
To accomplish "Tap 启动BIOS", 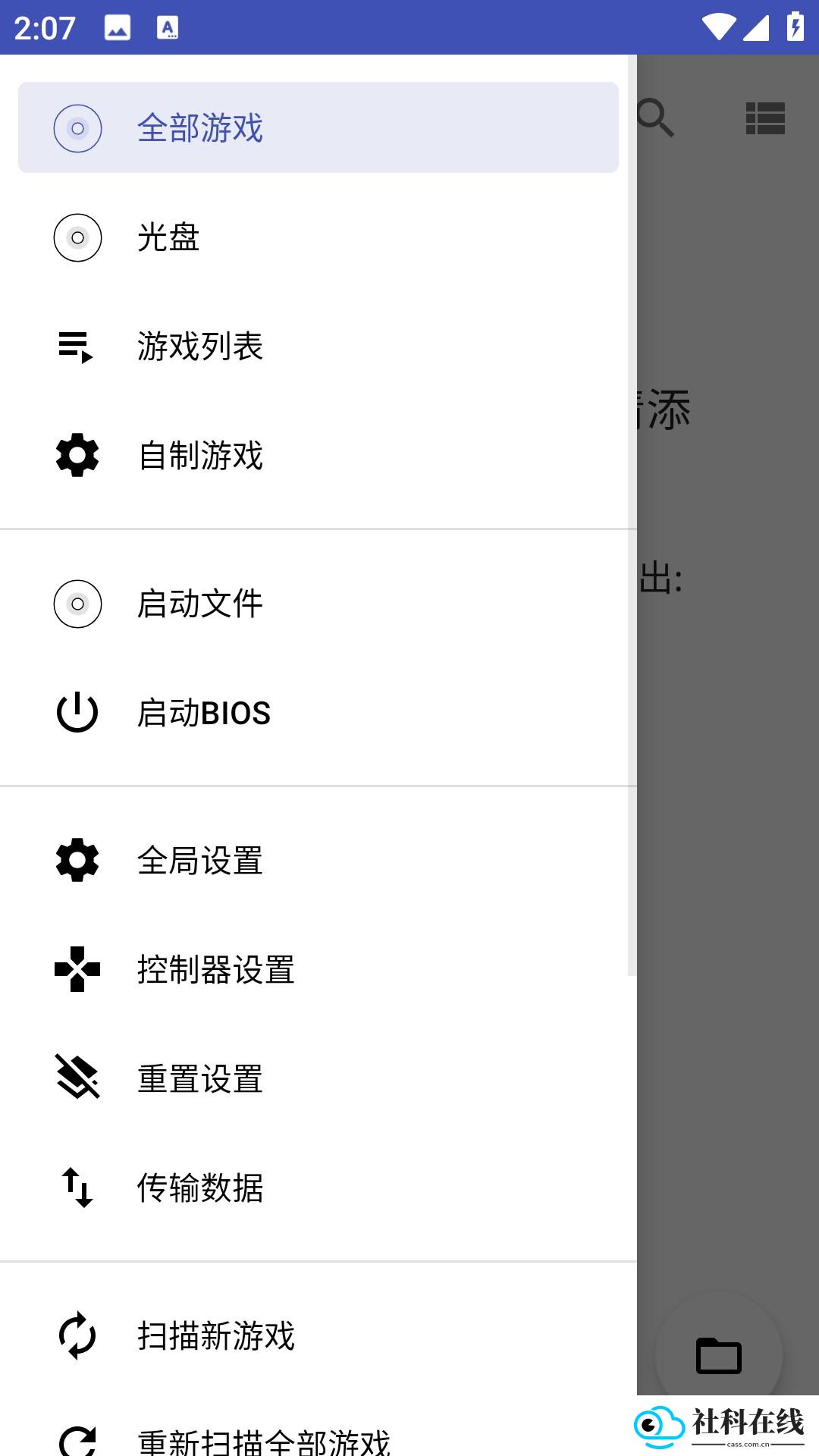I will coord(318,713).
